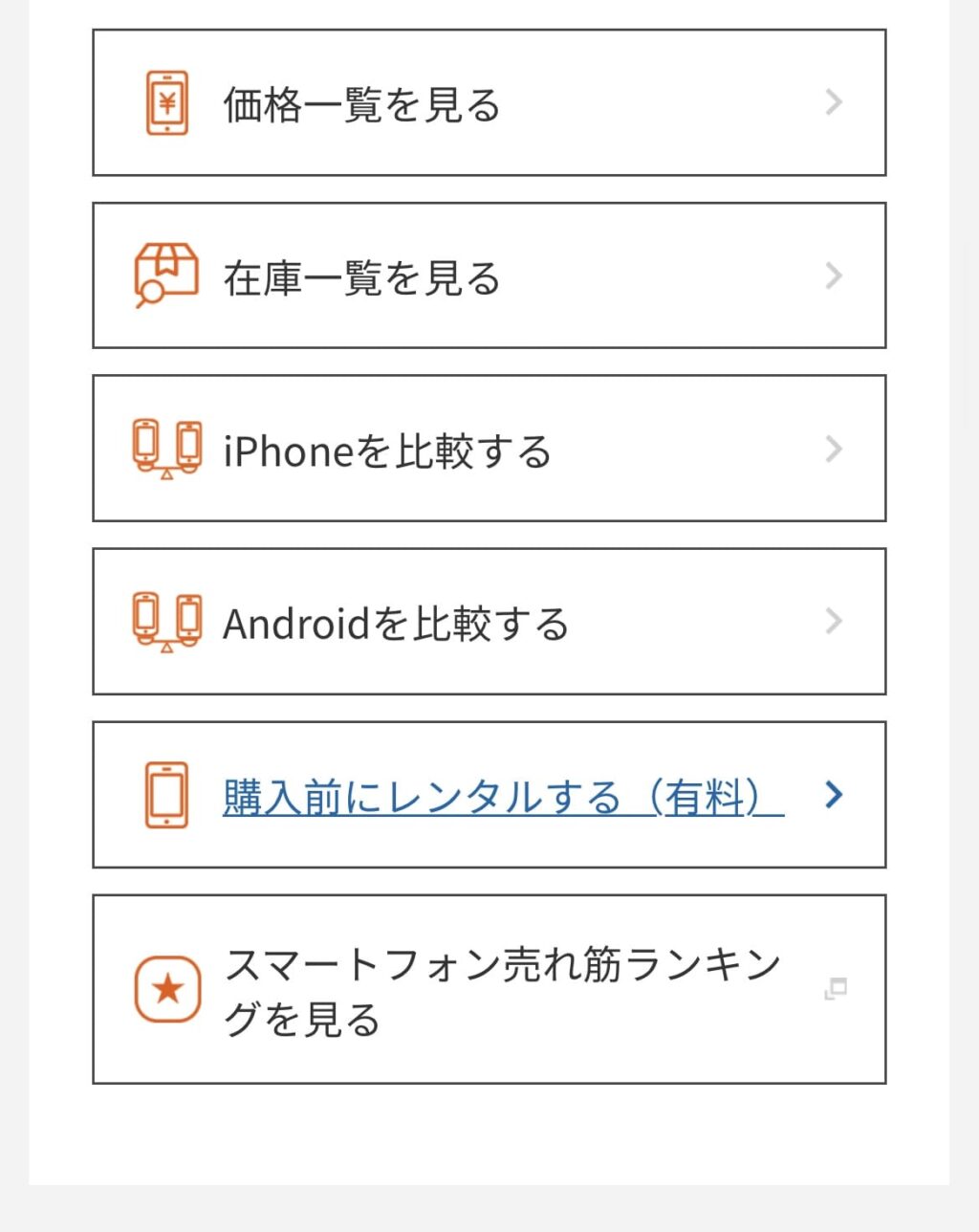979x1232 pixels.
Task: Click the iPhone comparison row chevron
Action: click(x=834, y=448)
